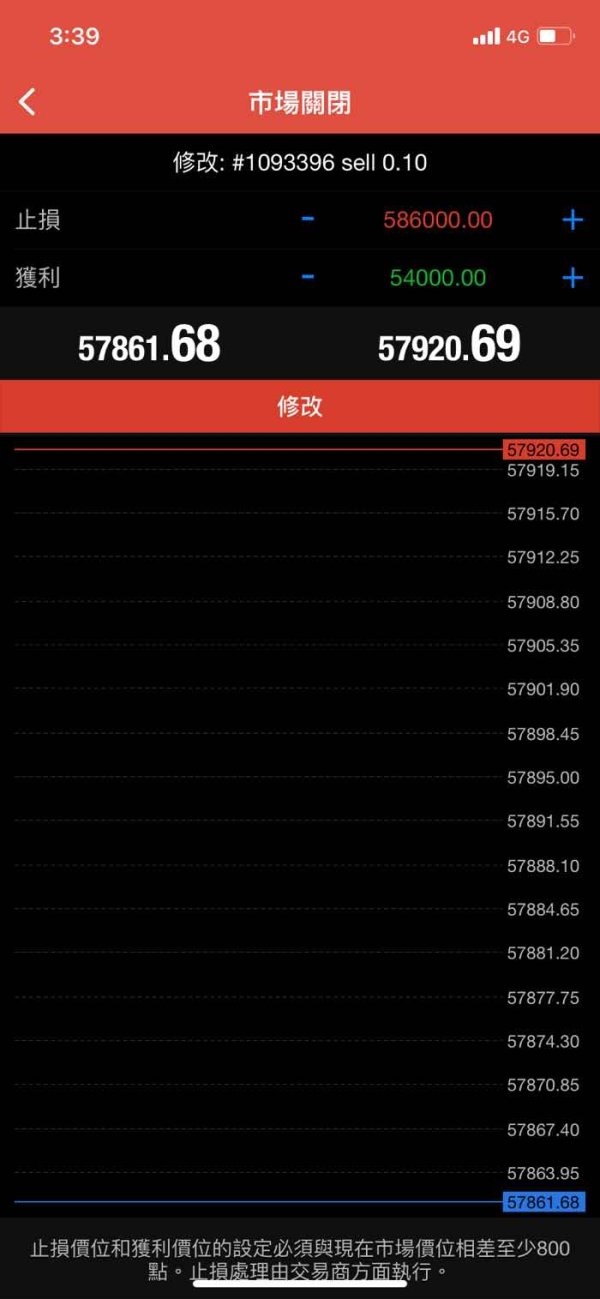Decrease the 獲利 take profit value

(x=308, y=277)
